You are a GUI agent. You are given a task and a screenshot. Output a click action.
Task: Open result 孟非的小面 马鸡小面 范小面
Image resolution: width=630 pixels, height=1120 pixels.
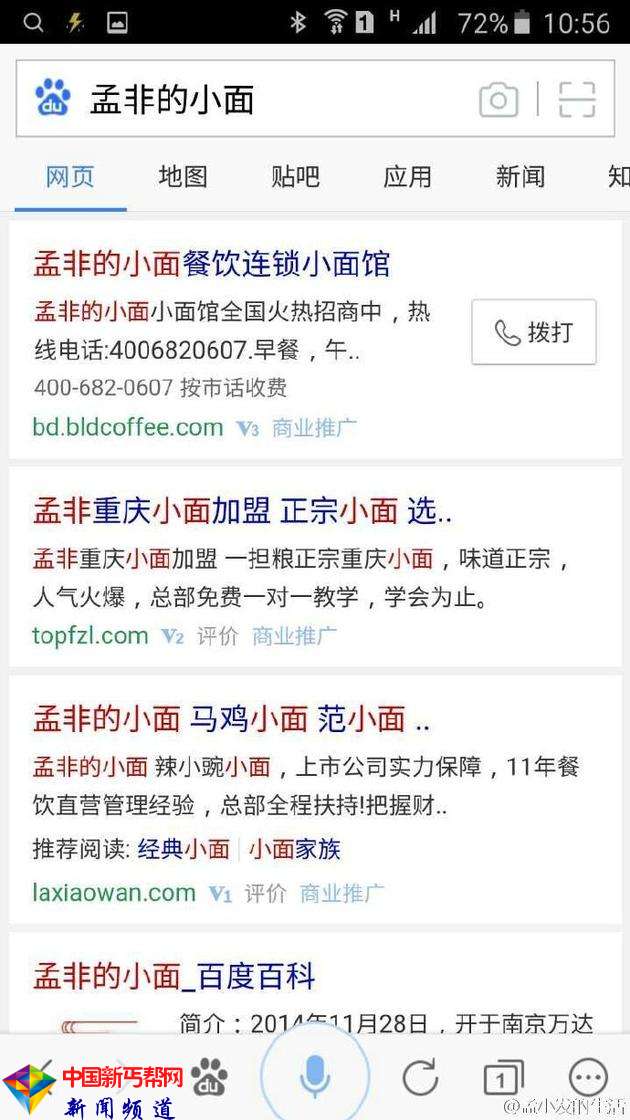[x=232, y=718]
